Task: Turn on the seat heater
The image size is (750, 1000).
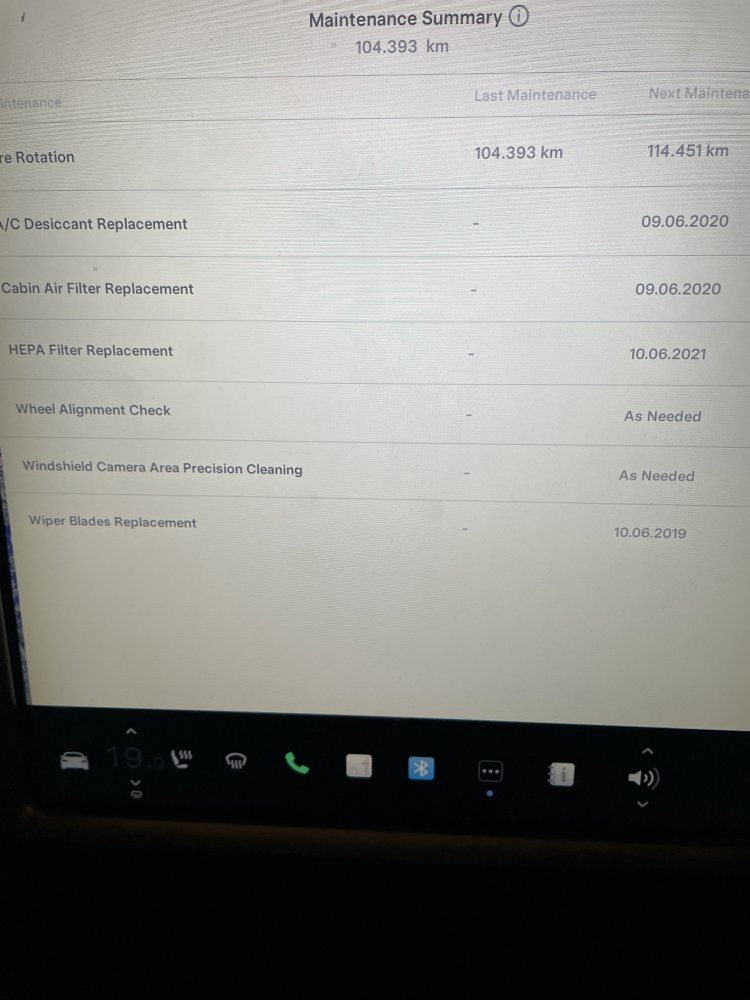Action: [182, 762]
